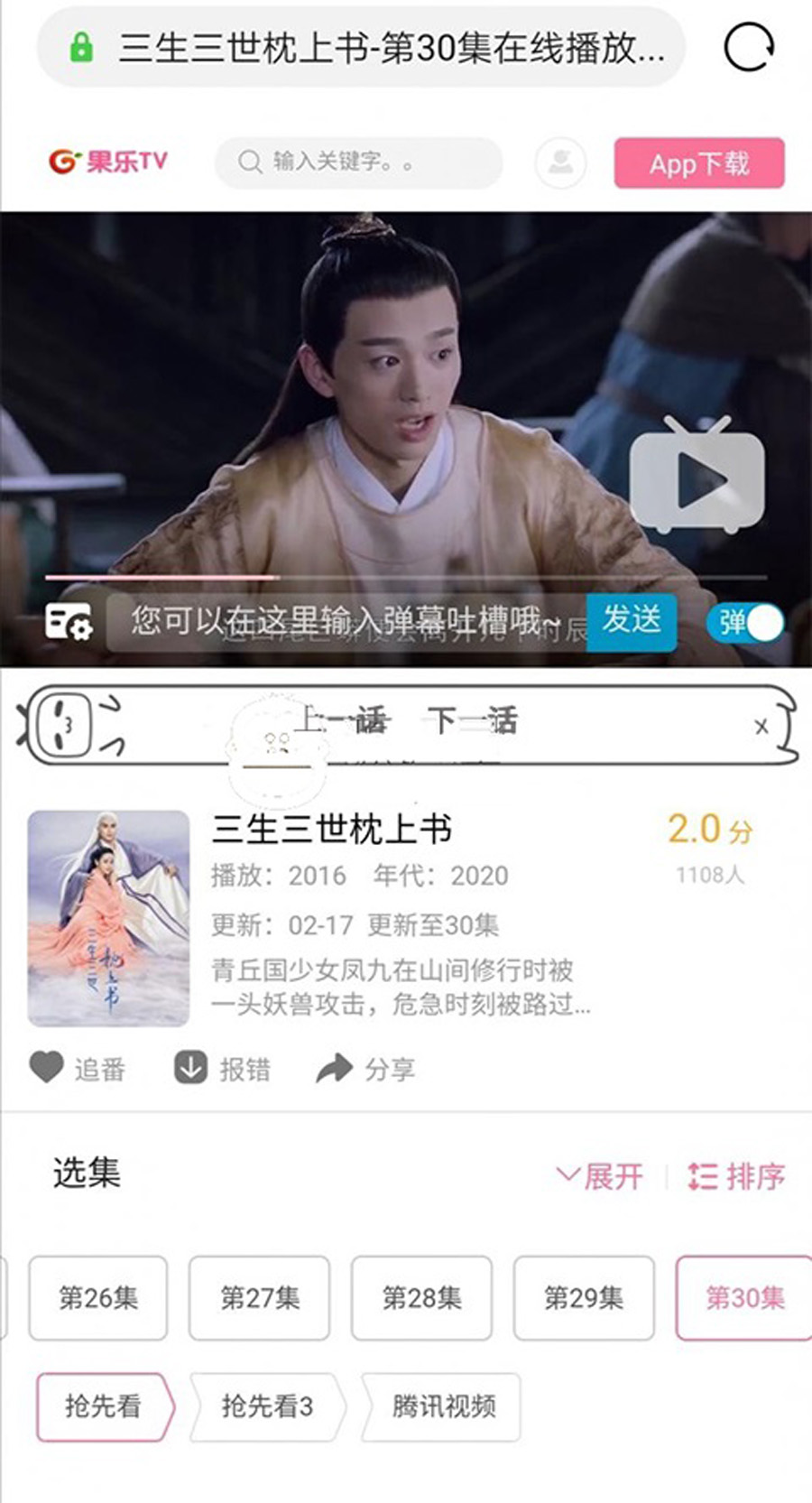The height and width of the screenshot is (1503, 812).
Task: Open danmaku settings icon
Action: coord(69,622)
